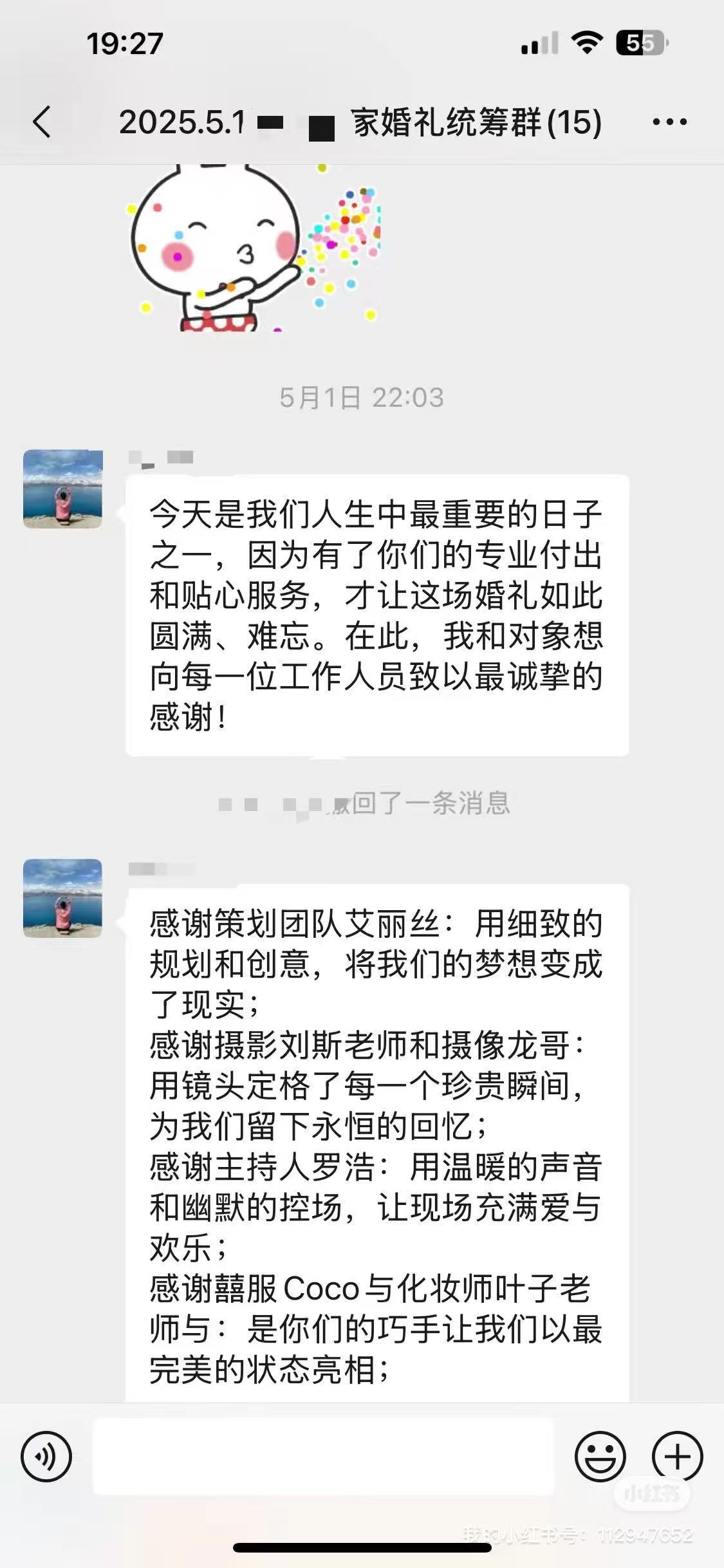This screenshot has width=724, height=1568.
Task: Open the emoji sticker panel
Action: (x=600, y=1456)
